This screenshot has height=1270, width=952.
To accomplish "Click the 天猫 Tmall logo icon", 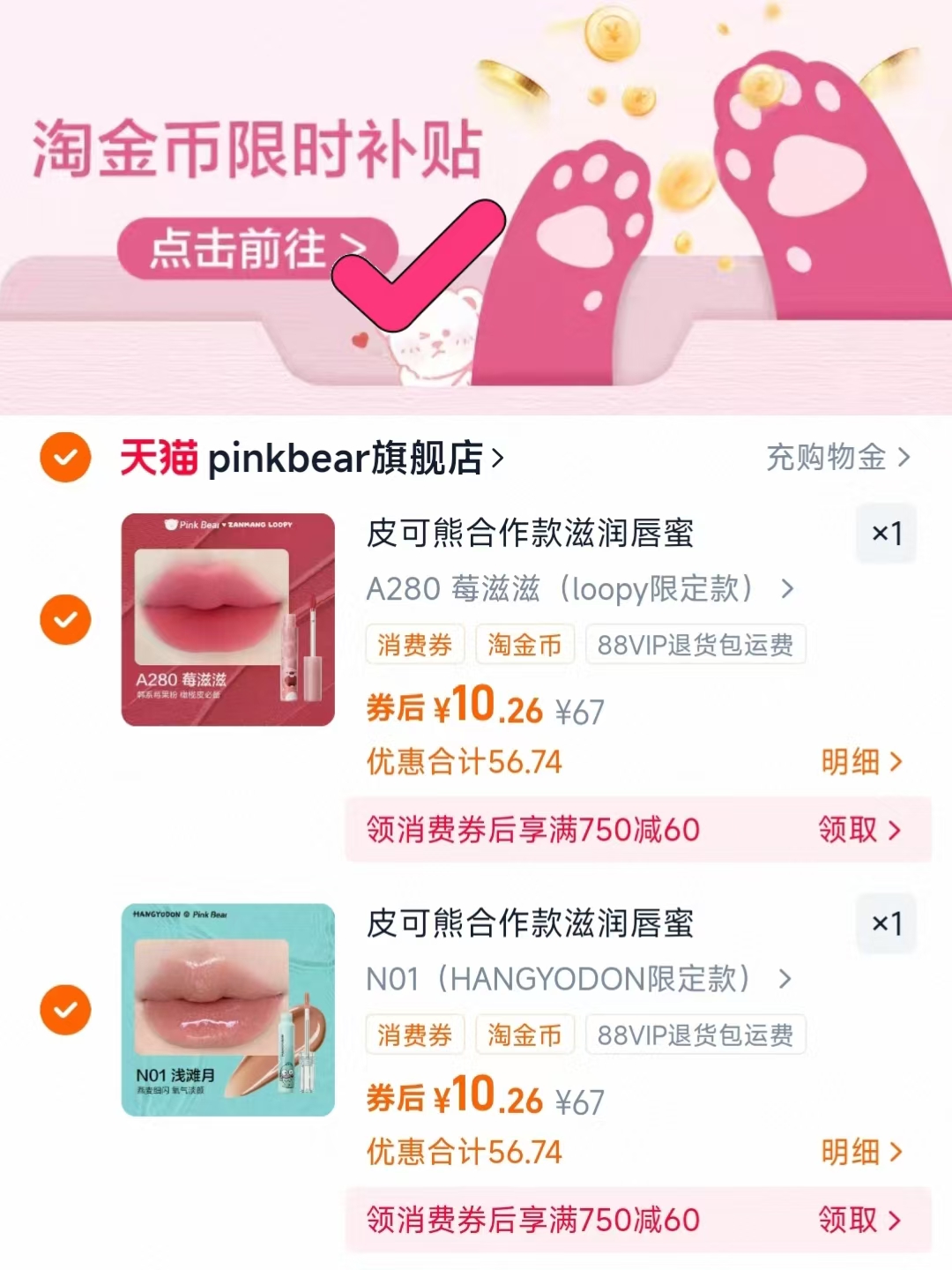I will tap(157, 459).
